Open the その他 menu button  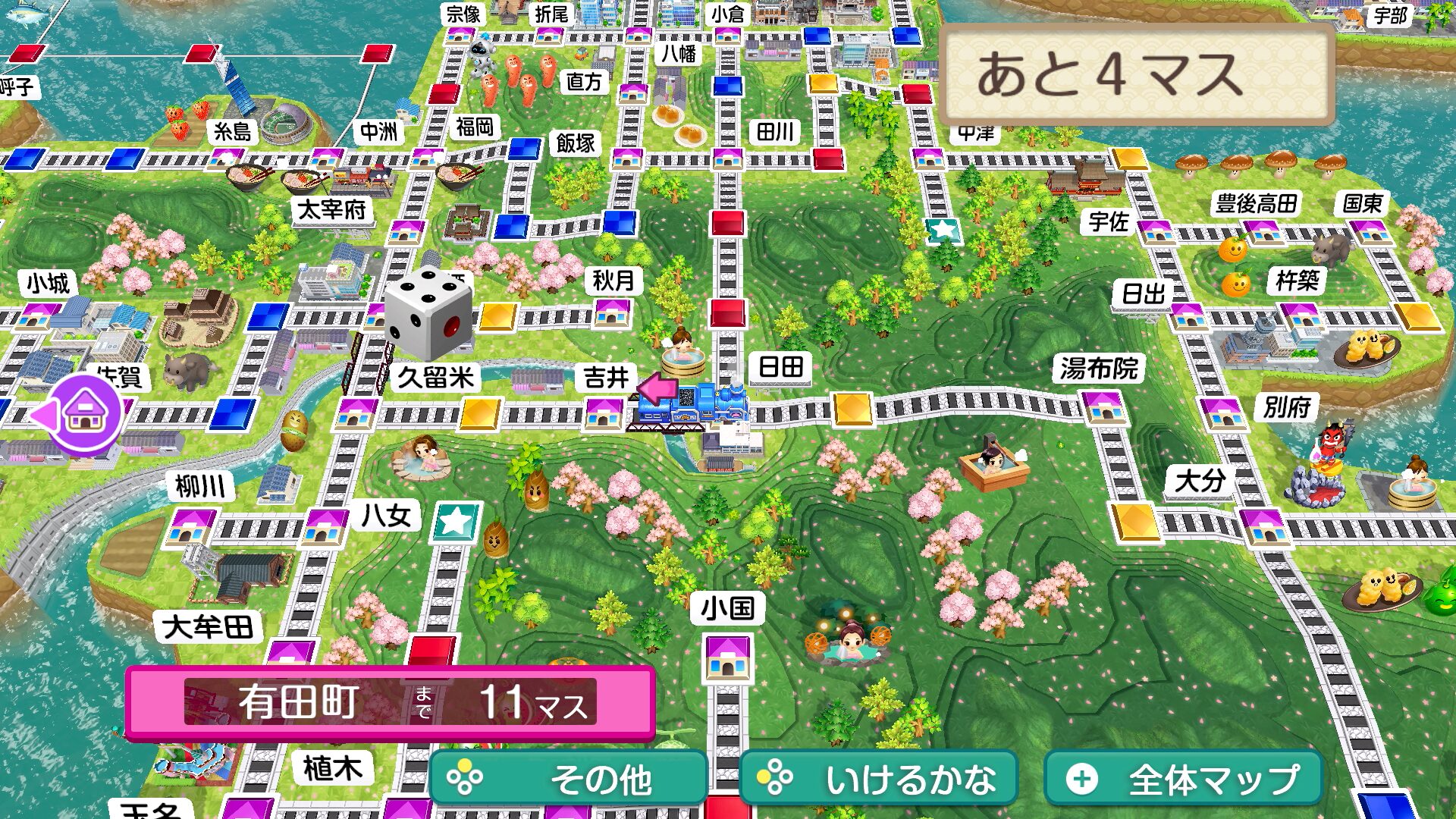[x=569, y=779]
